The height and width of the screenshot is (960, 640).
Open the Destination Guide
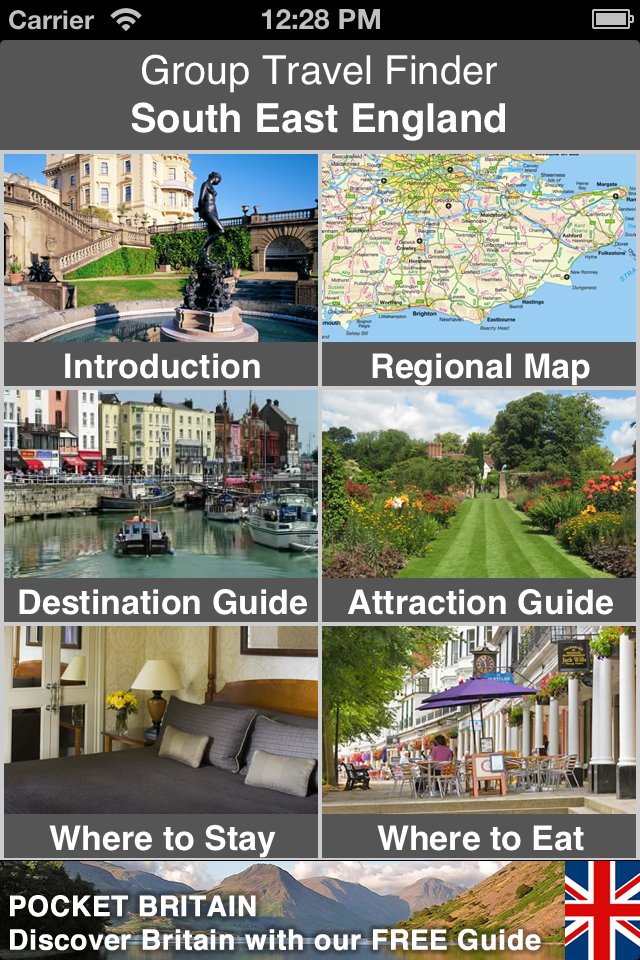coord(161,506)
